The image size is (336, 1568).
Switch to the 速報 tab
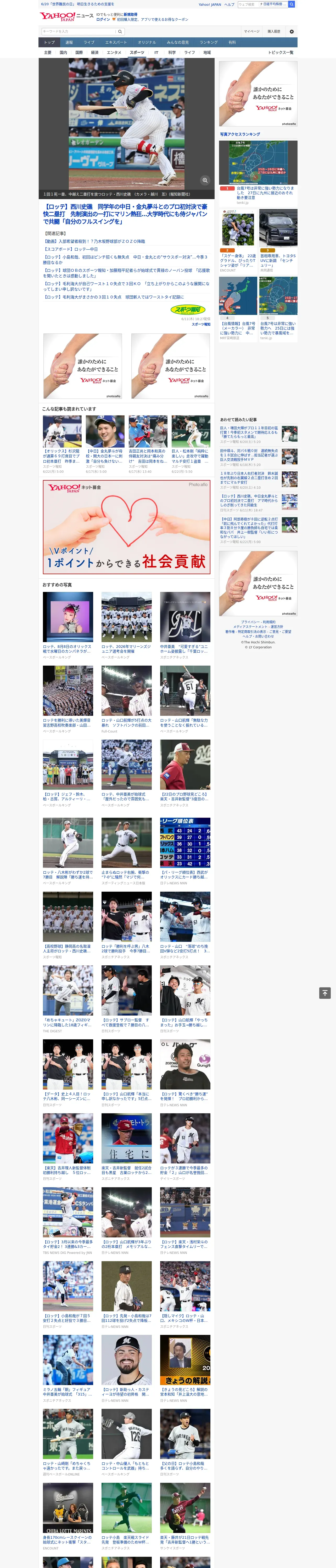tap(69, 43)
